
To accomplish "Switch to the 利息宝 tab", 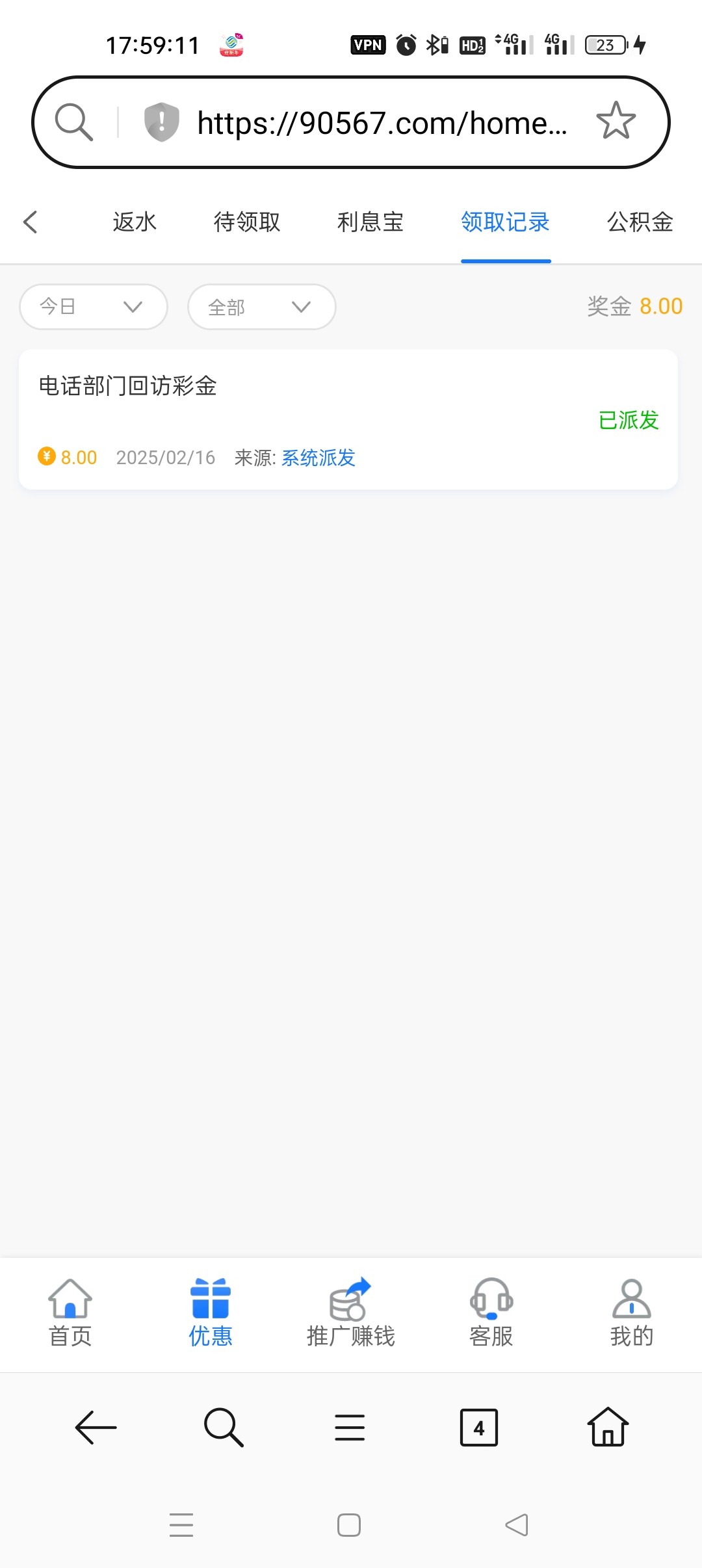I will point(370,222).
